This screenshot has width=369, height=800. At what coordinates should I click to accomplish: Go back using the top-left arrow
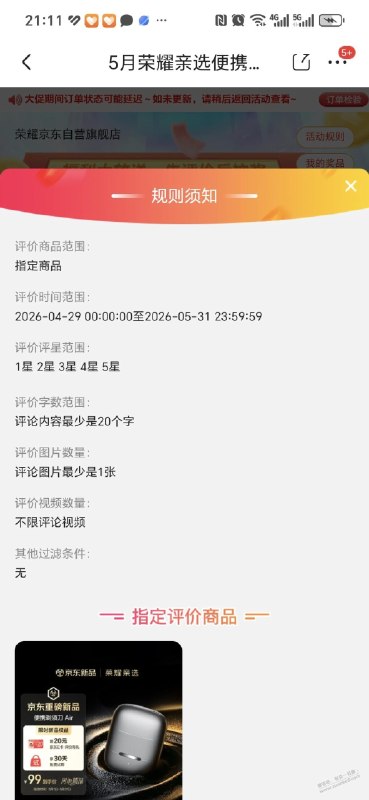[x=27, y=62]
